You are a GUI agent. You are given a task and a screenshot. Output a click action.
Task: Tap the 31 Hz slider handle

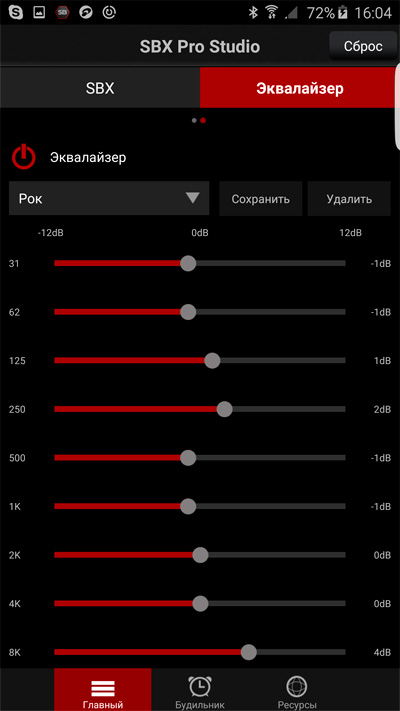[188, 263]
